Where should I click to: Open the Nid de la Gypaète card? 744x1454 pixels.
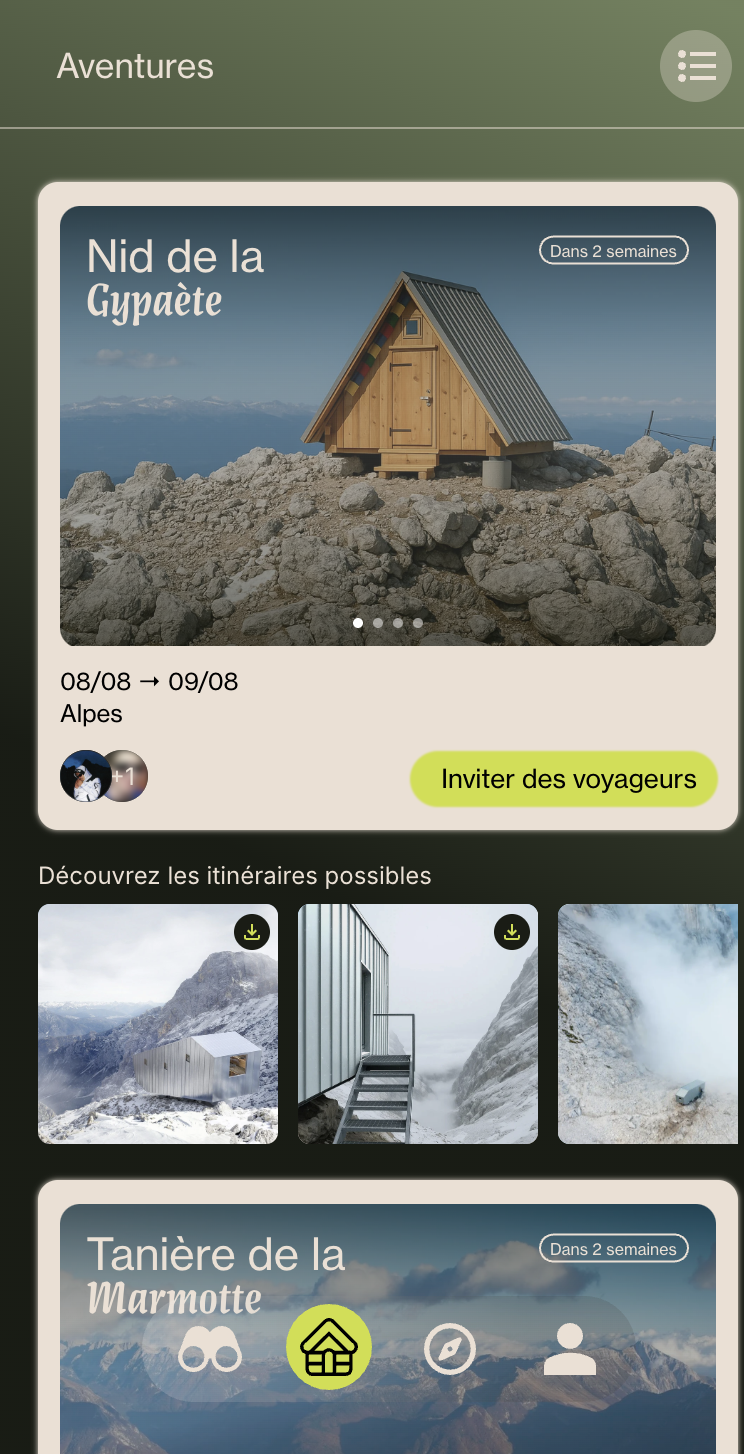click(387, 425)
